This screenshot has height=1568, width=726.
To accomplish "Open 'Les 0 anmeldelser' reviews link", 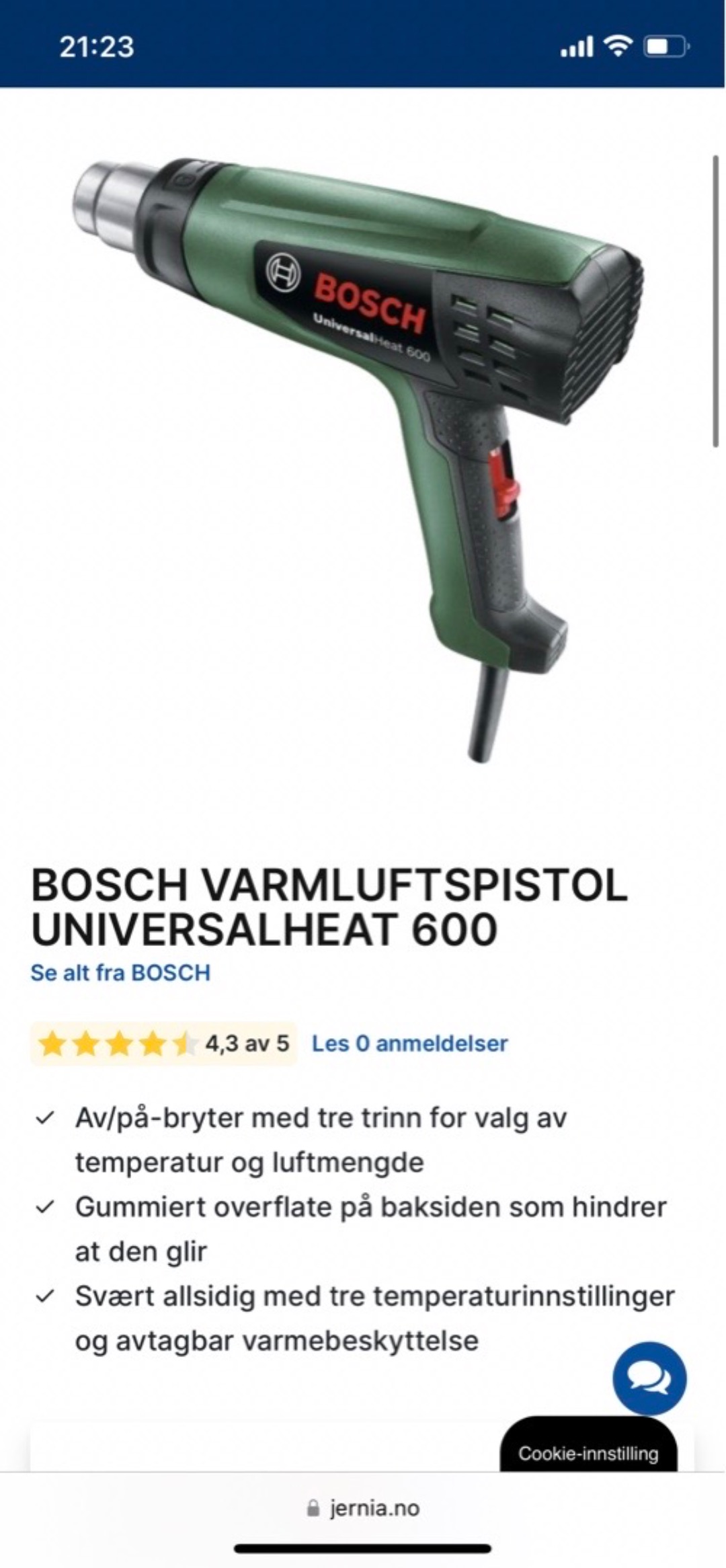I will point(409,1043).
